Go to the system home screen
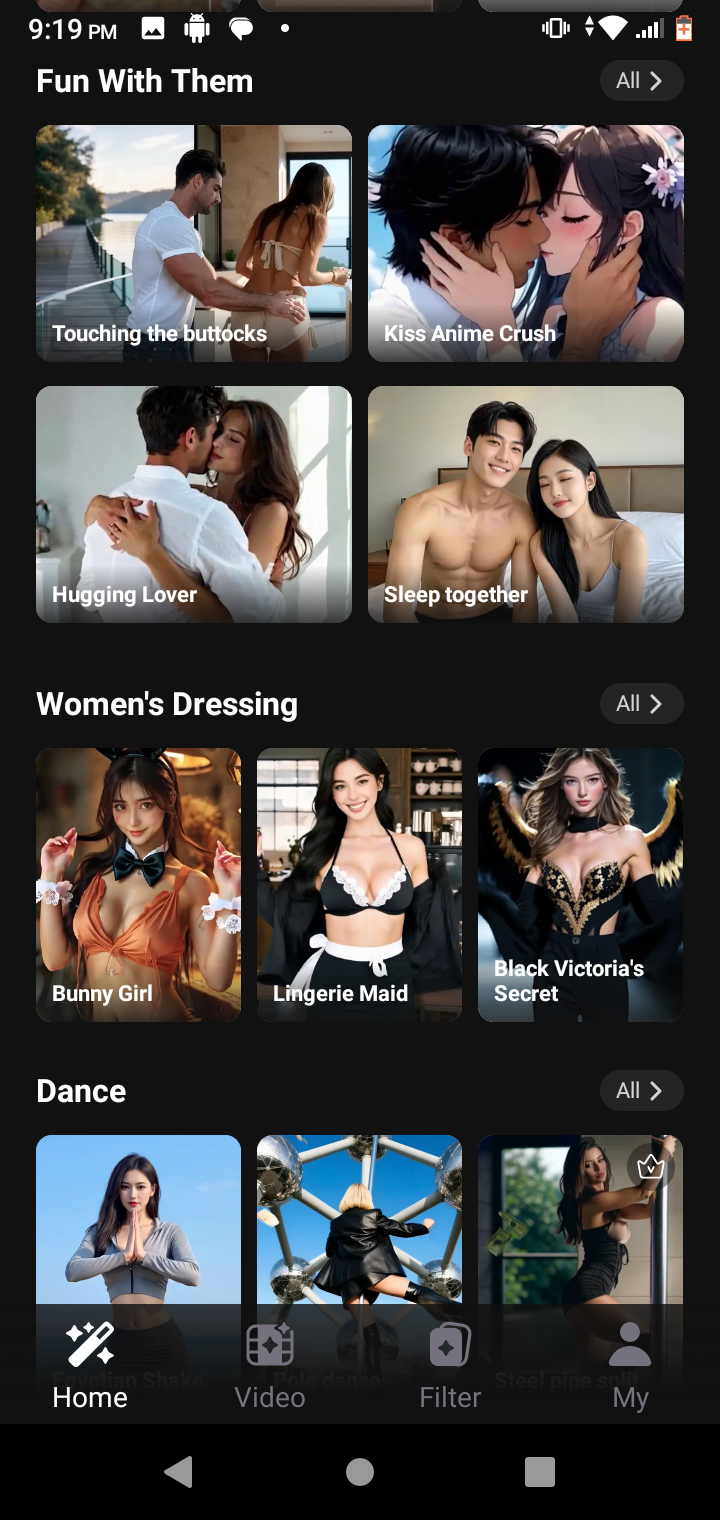 pyautogui.click(x=360, y=1472)
